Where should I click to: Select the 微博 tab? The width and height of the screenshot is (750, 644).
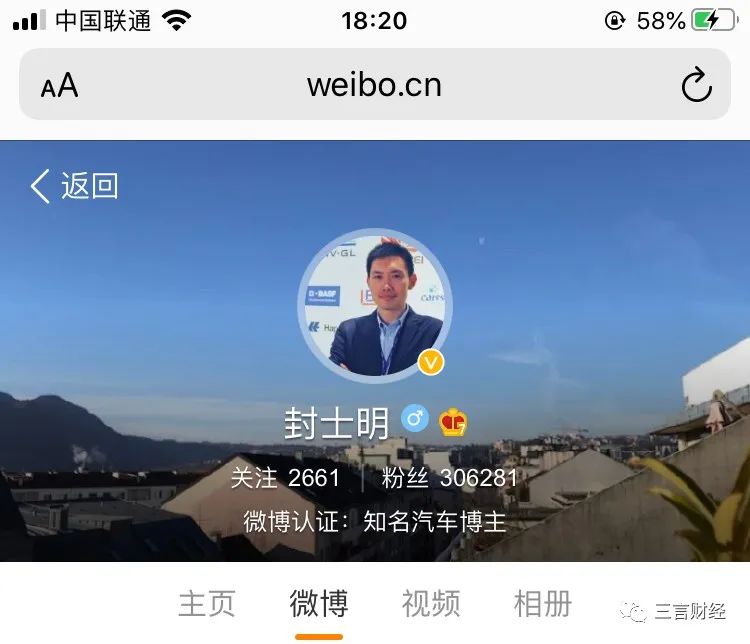pos(319,604)
